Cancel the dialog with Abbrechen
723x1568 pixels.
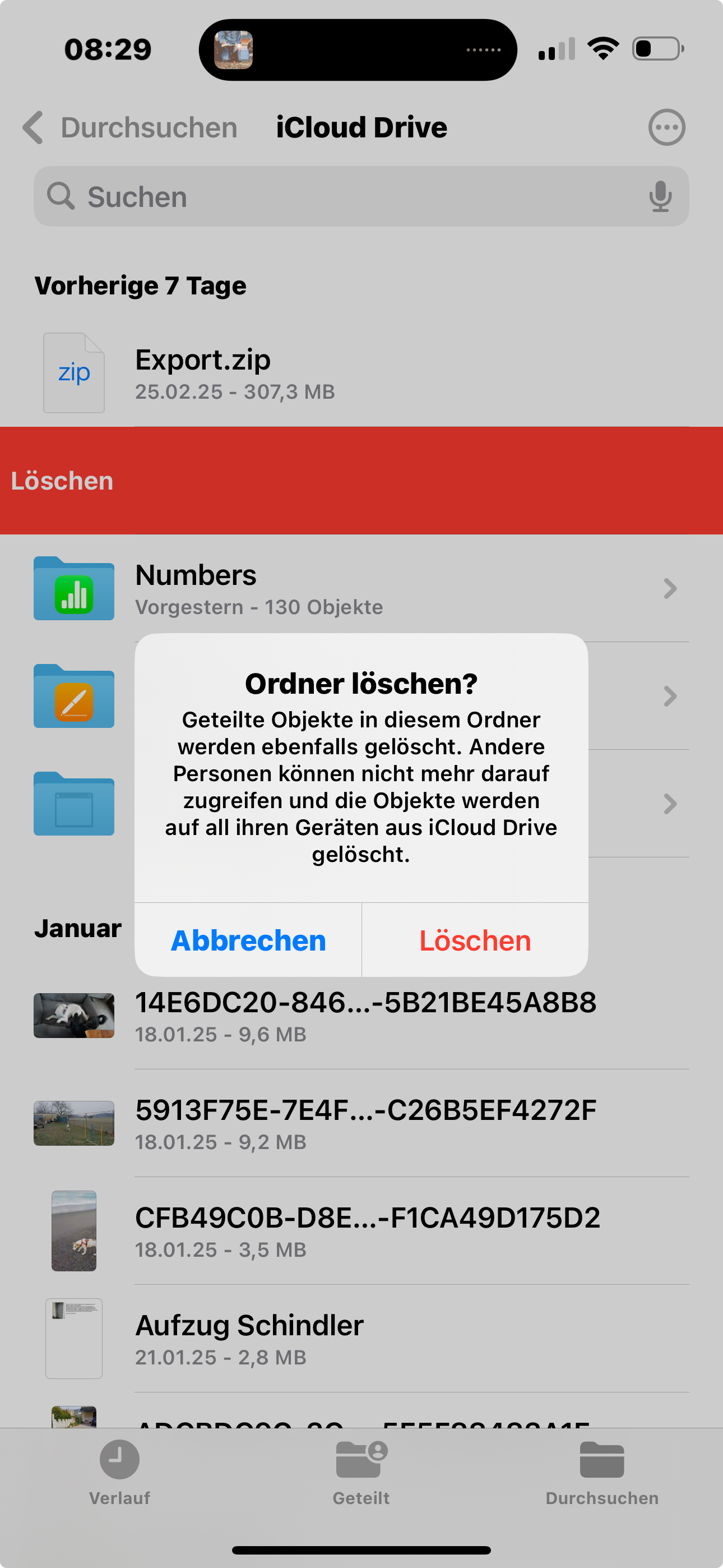[x=248, y=940]
